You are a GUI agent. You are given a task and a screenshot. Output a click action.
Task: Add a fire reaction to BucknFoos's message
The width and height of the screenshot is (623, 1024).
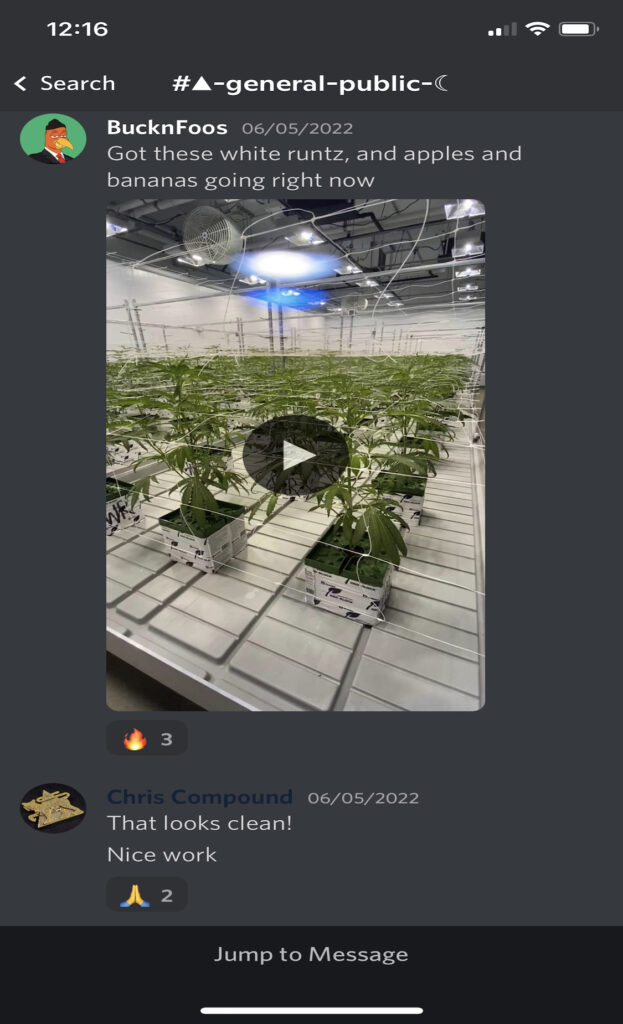[147, 739]
